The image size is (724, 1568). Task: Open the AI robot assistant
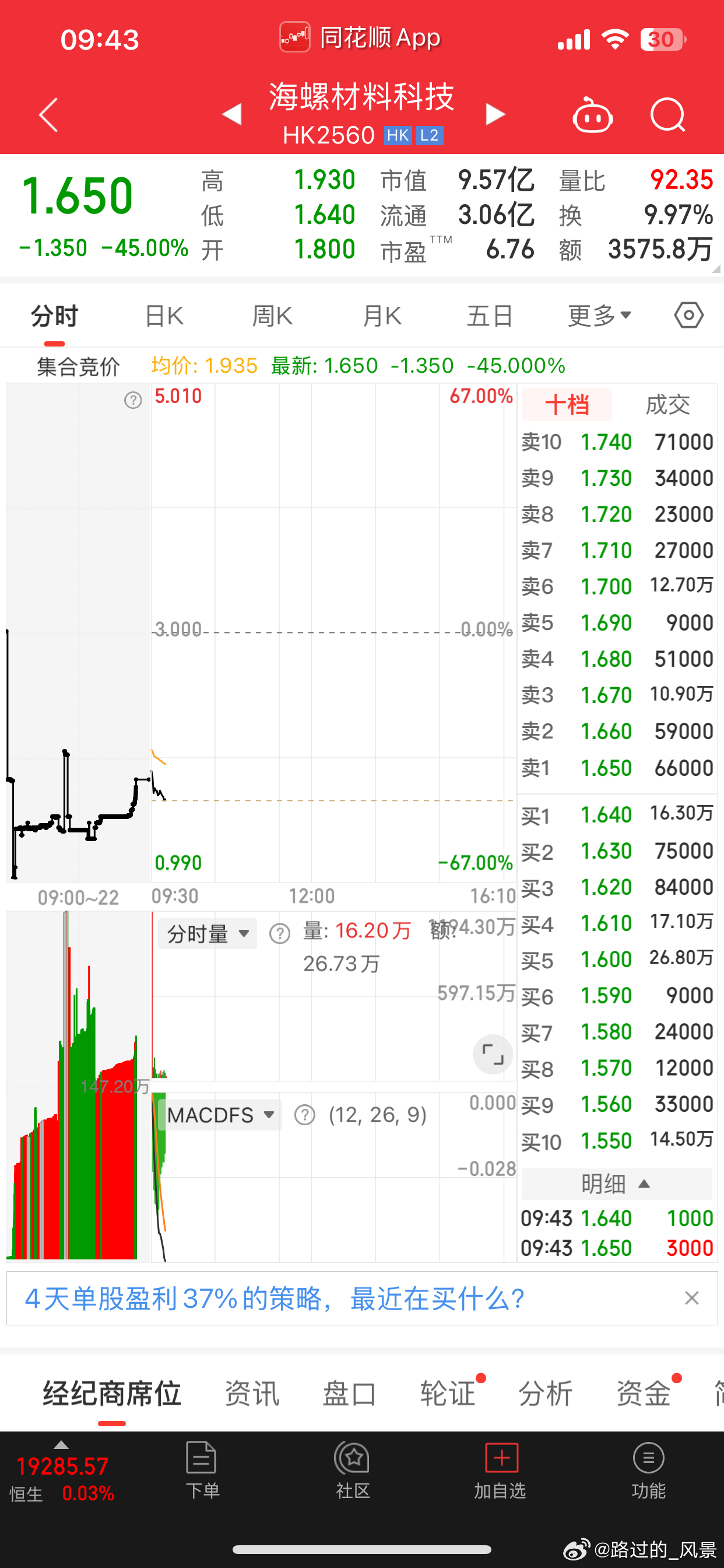[593, 114]
